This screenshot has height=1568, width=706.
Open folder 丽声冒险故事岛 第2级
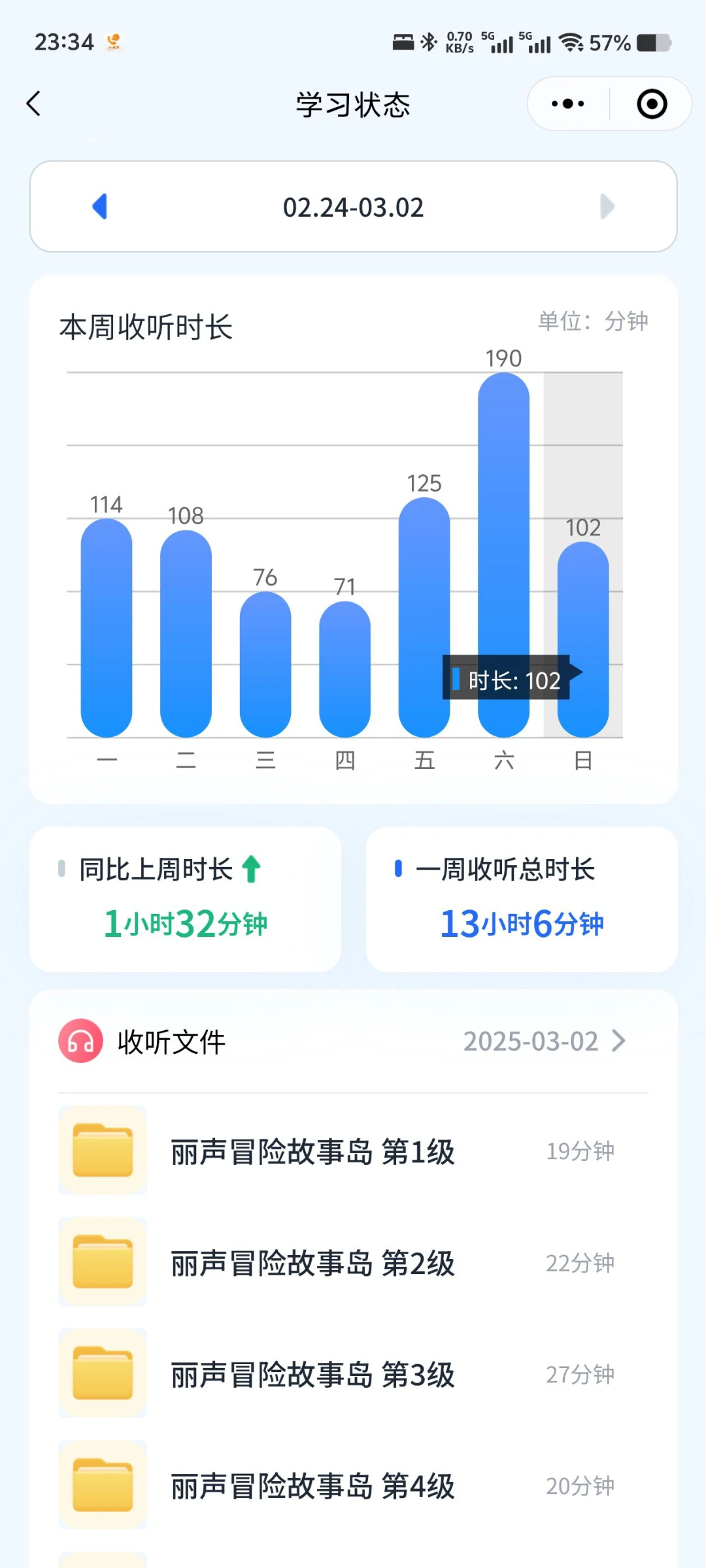(x=353, y=1262)
